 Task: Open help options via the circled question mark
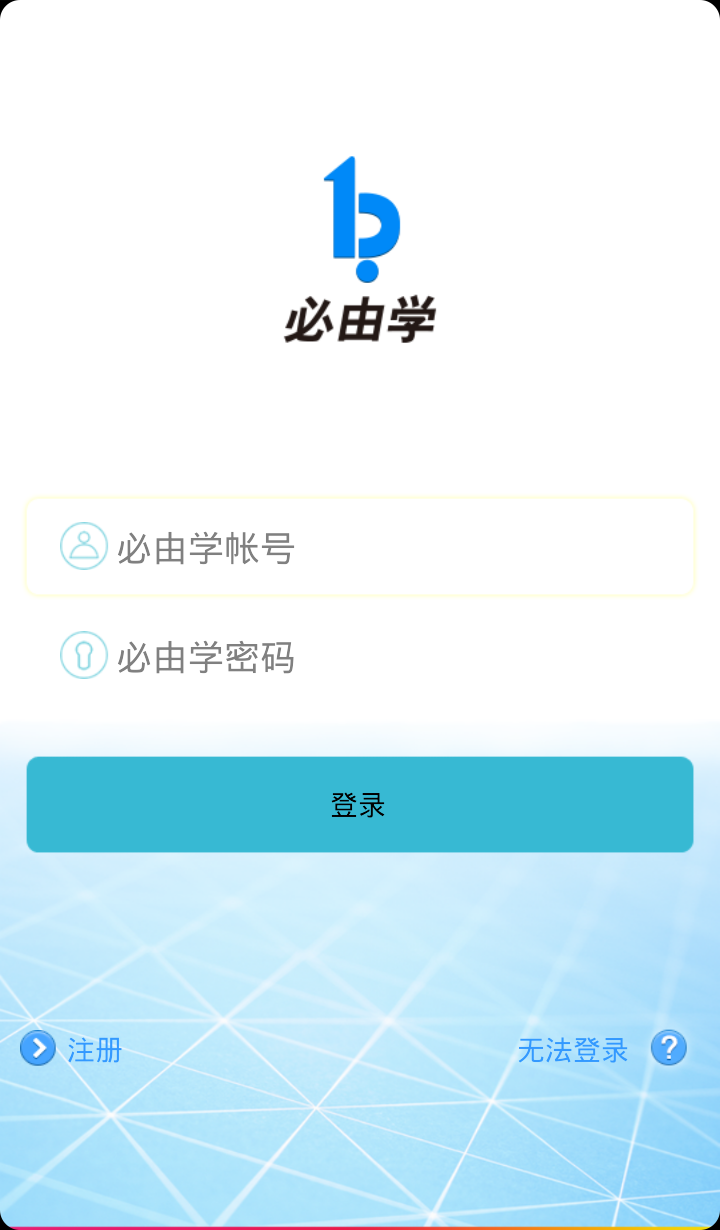point(668,1048)
